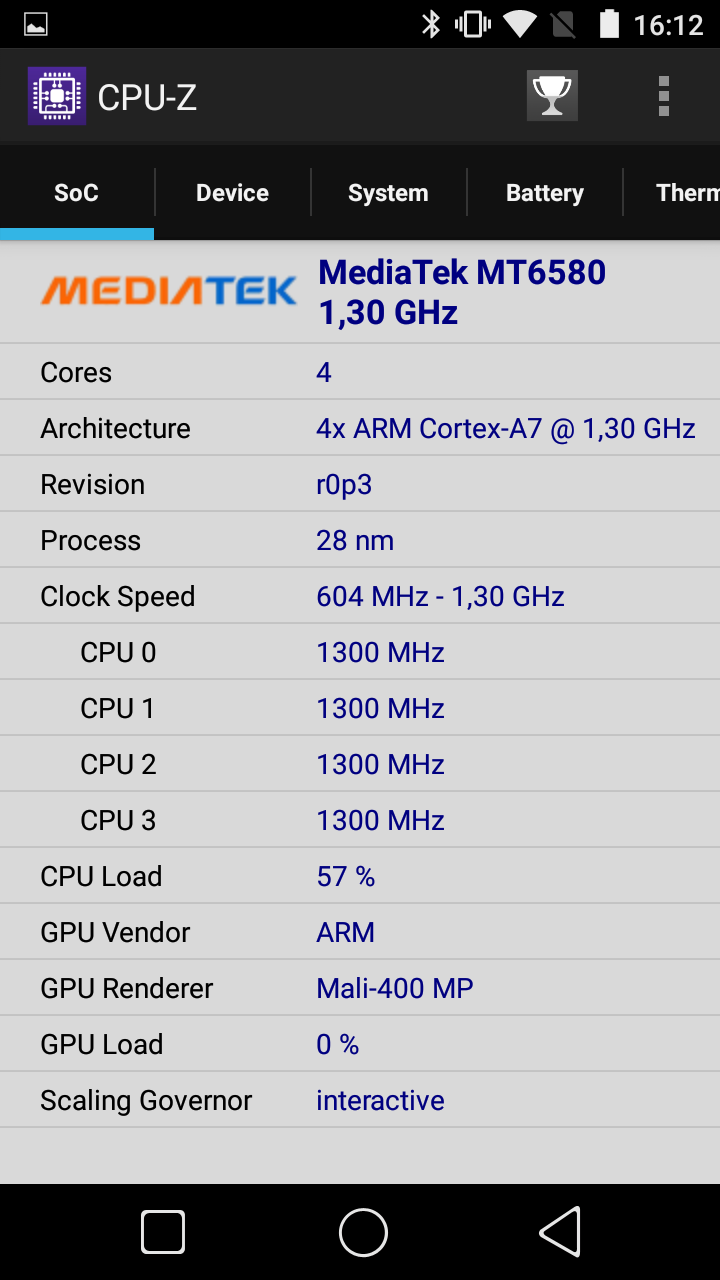Open the trophy validation icon
The width and height of the screenshot is (720, 1280).
pos(552,97)
